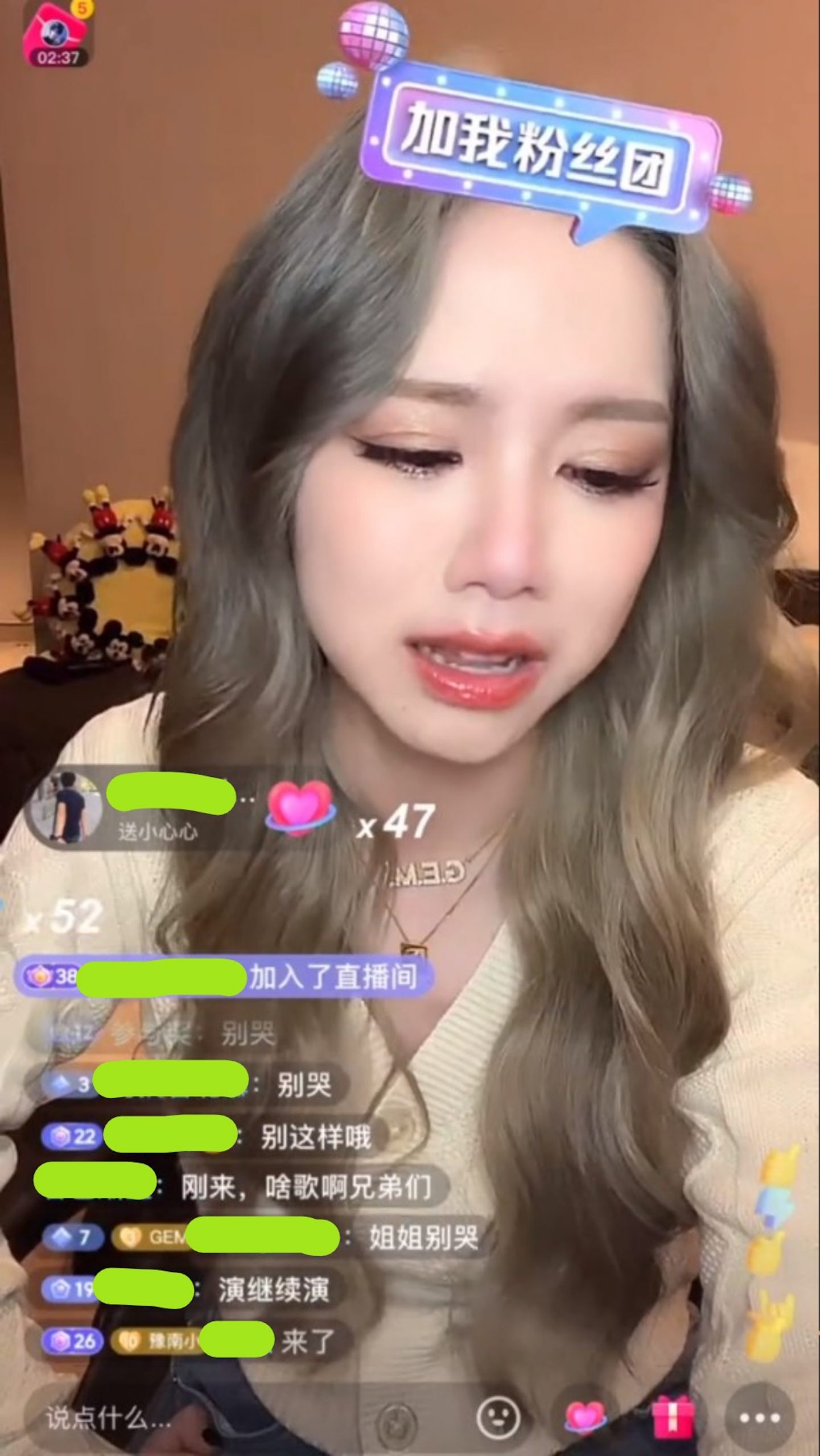Open the three-dot more options menu

click(759, 1418)
